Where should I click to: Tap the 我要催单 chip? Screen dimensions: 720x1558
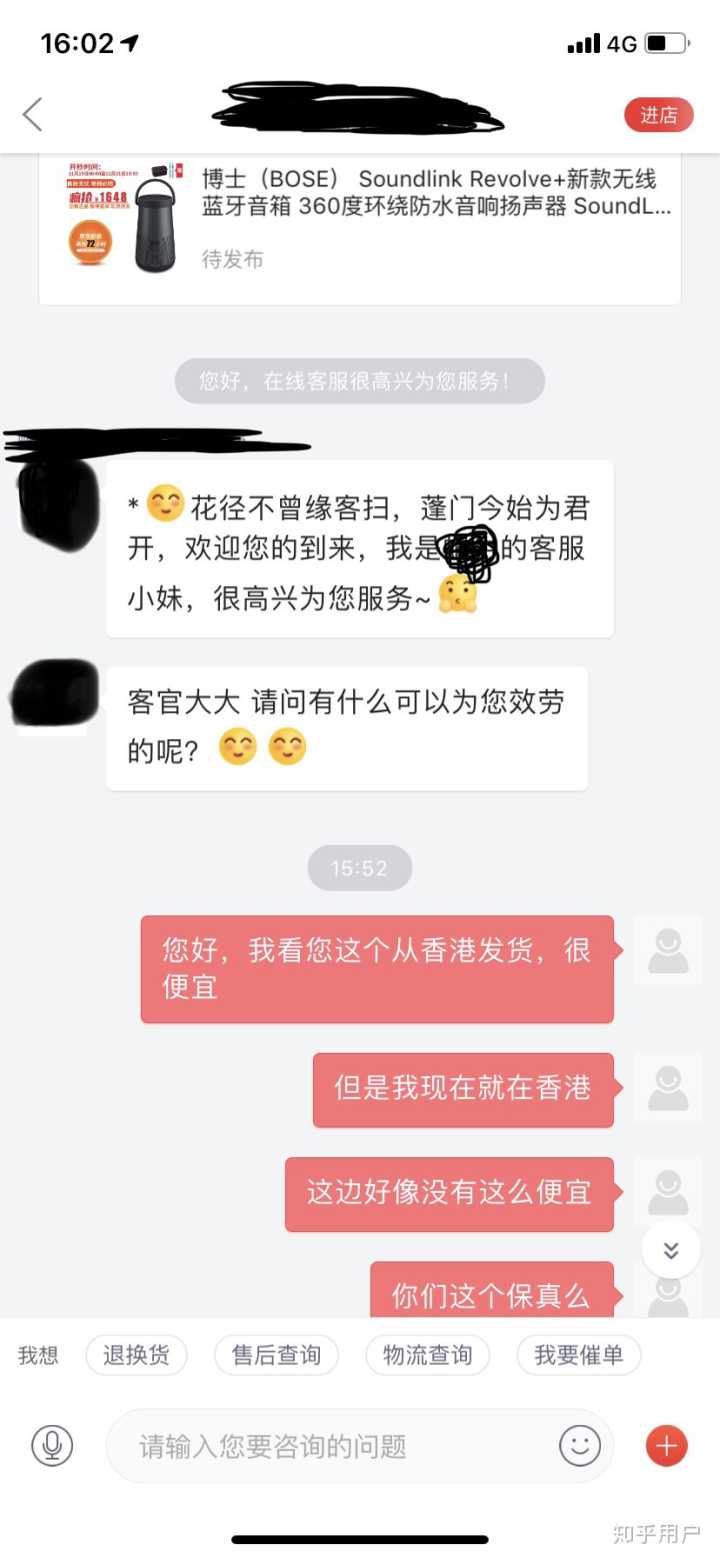[578, 1355]
